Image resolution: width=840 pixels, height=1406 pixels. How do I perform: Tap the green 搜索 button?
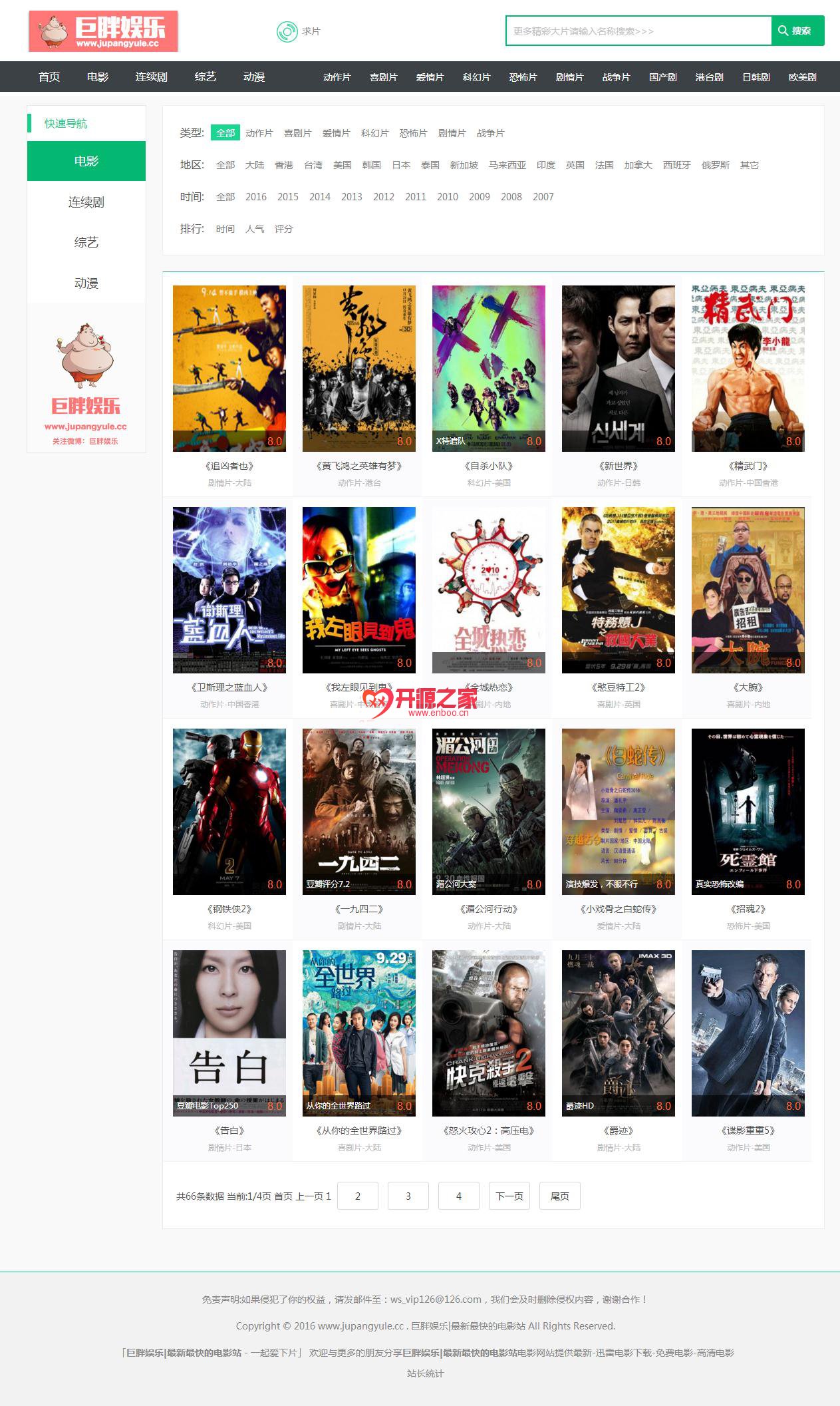click(797, 31)
